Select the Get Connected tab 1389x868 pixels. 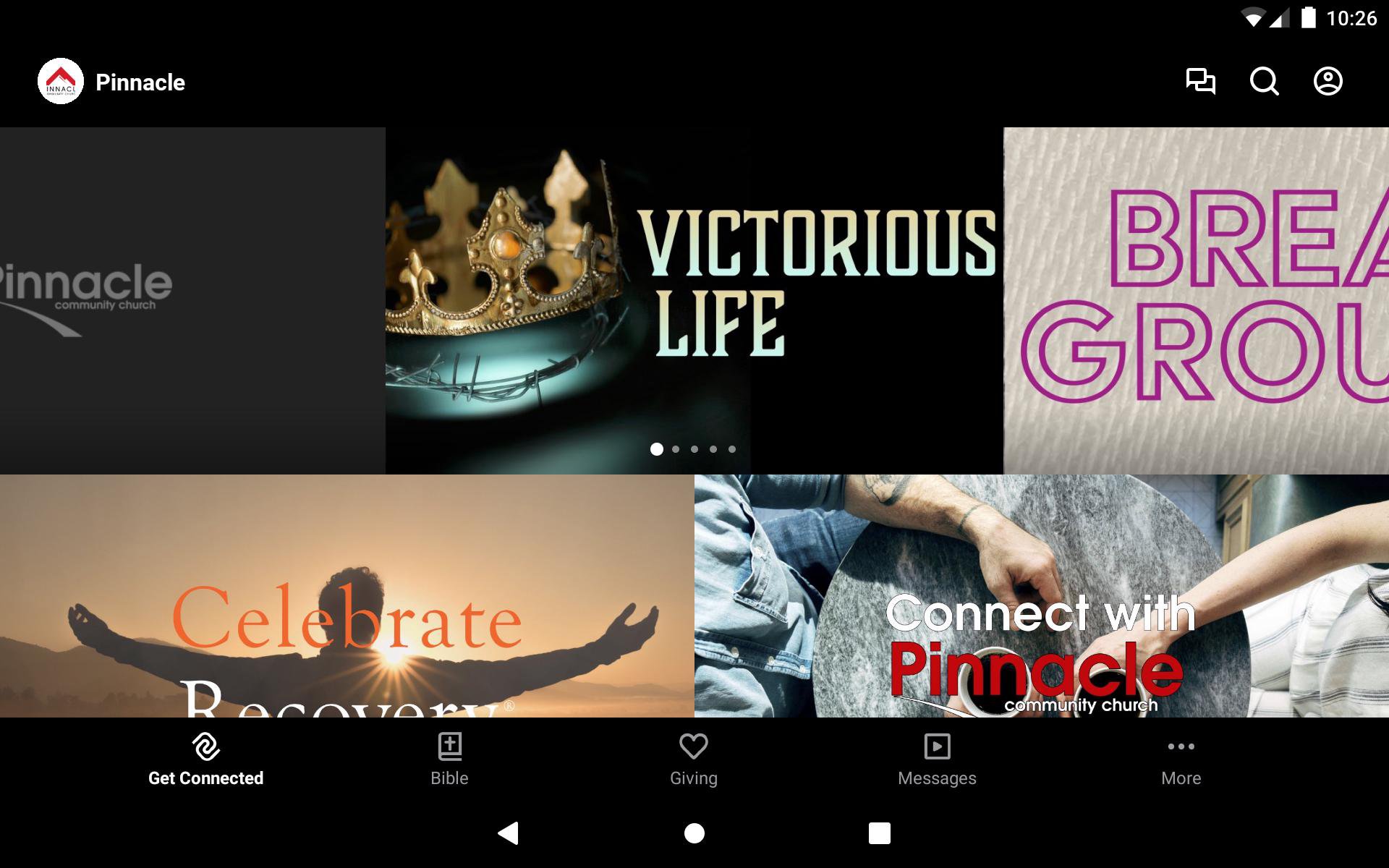(x=205, y=759)
